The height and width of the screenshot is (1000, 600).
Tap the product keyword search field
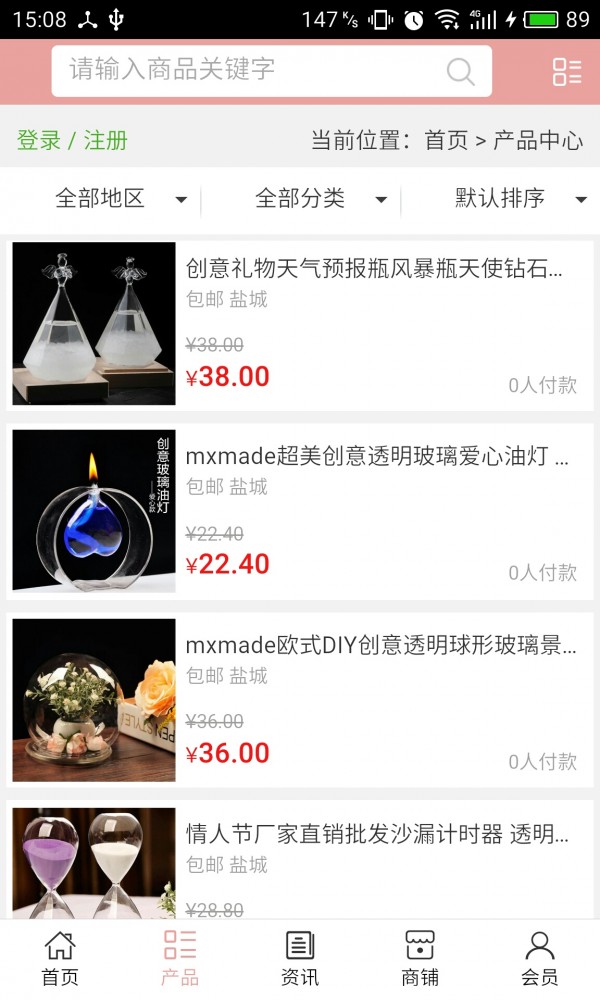[250, 70]
